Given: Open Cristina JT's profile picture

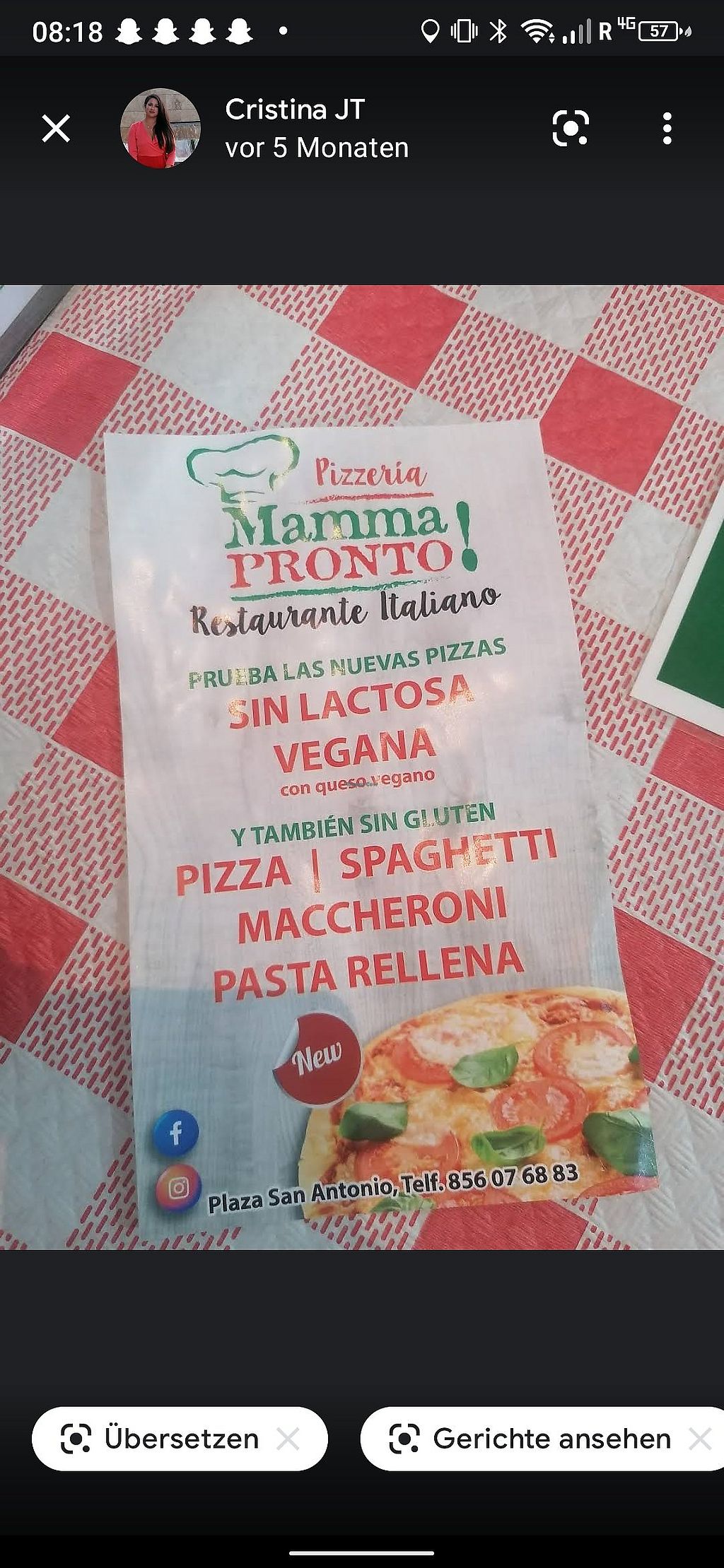Looking at the screenshot, I should (x=160, y=129).
